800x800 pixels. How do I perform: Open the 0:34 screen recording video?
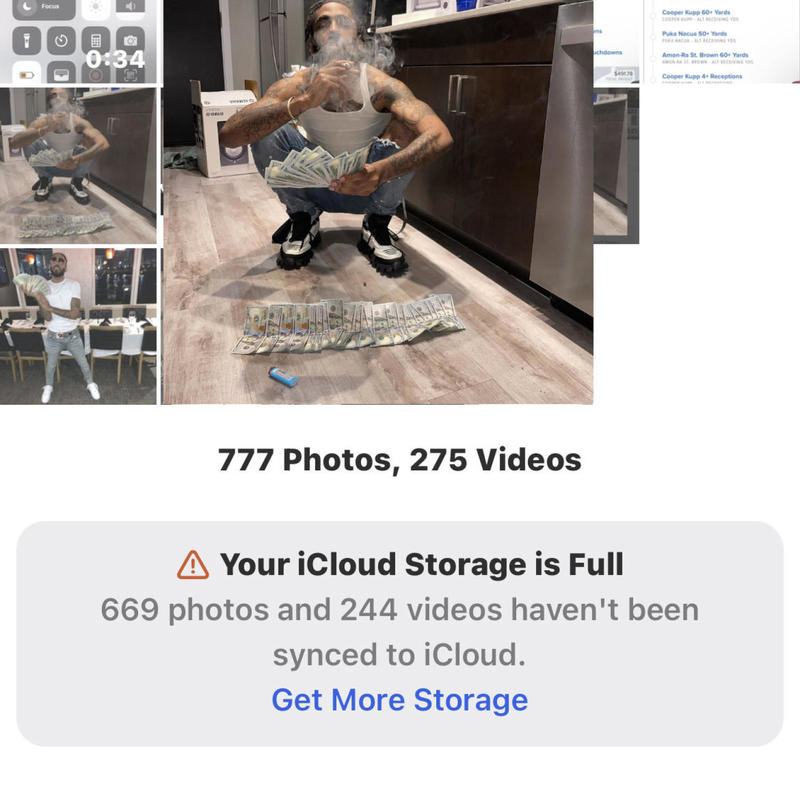[x=78, y=42]
